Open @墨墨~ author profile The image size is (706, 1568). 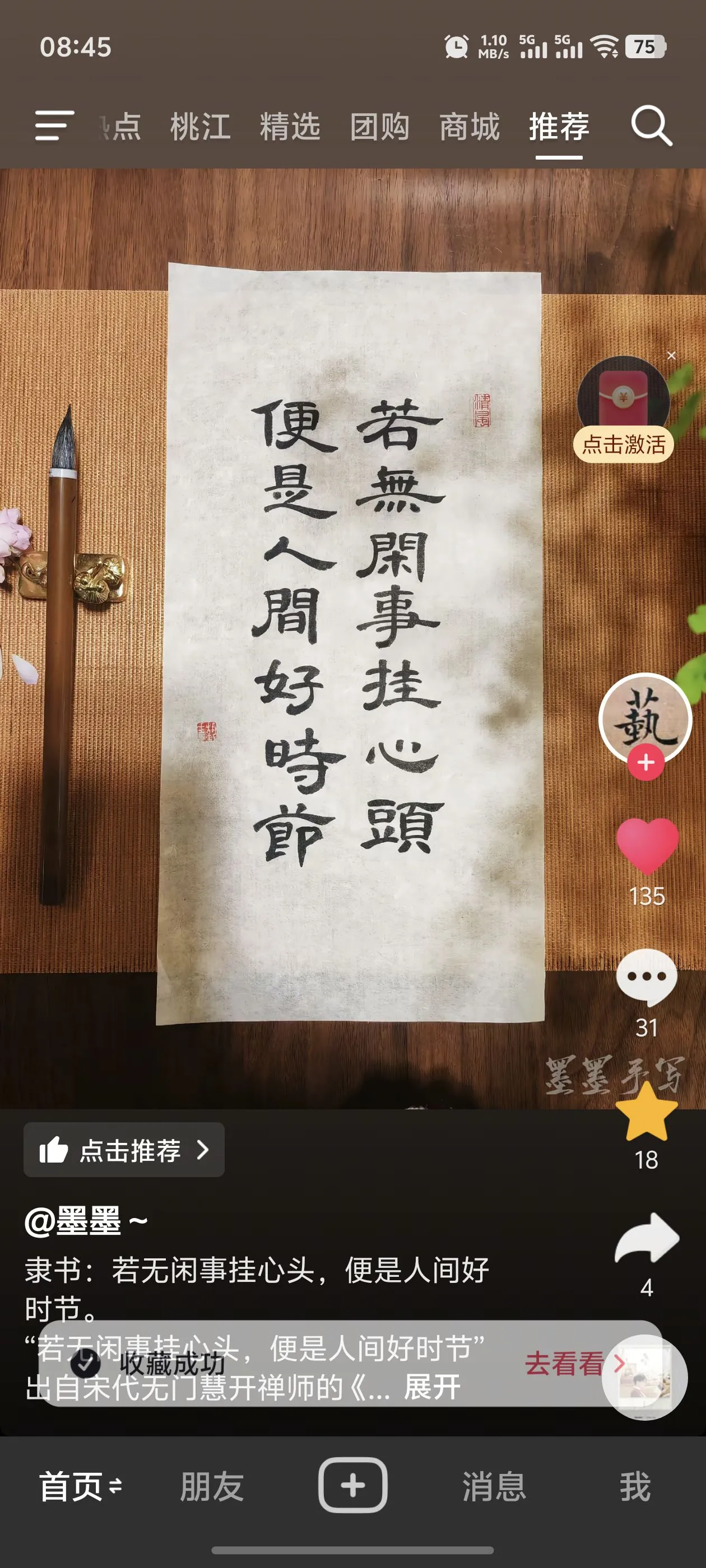85,1221
